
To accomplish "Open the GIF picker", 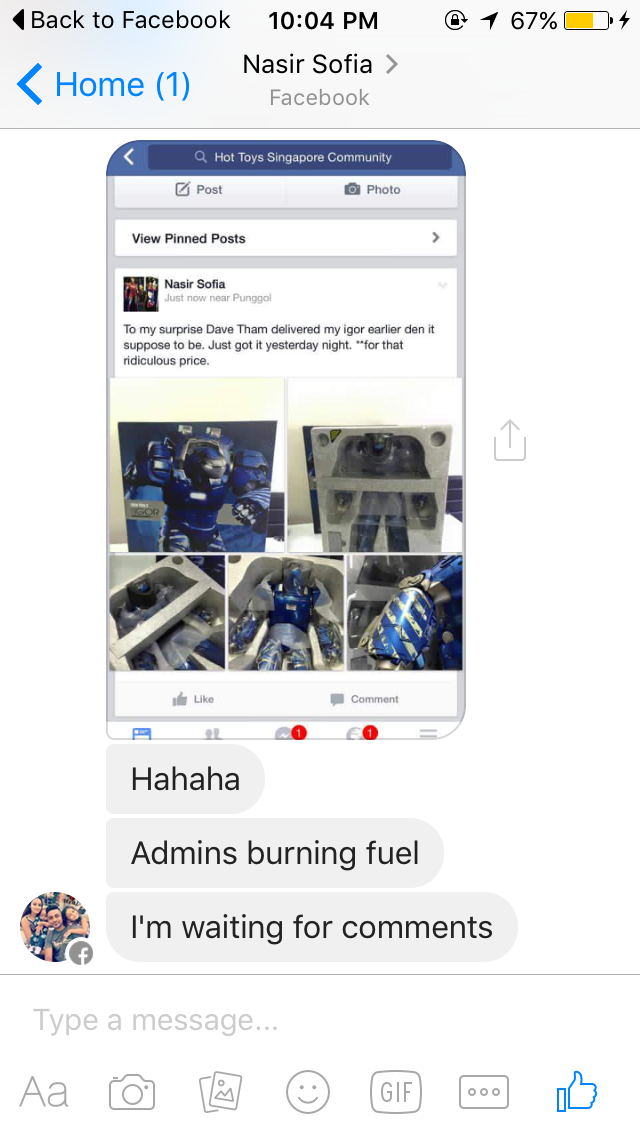I will 396,1092.
